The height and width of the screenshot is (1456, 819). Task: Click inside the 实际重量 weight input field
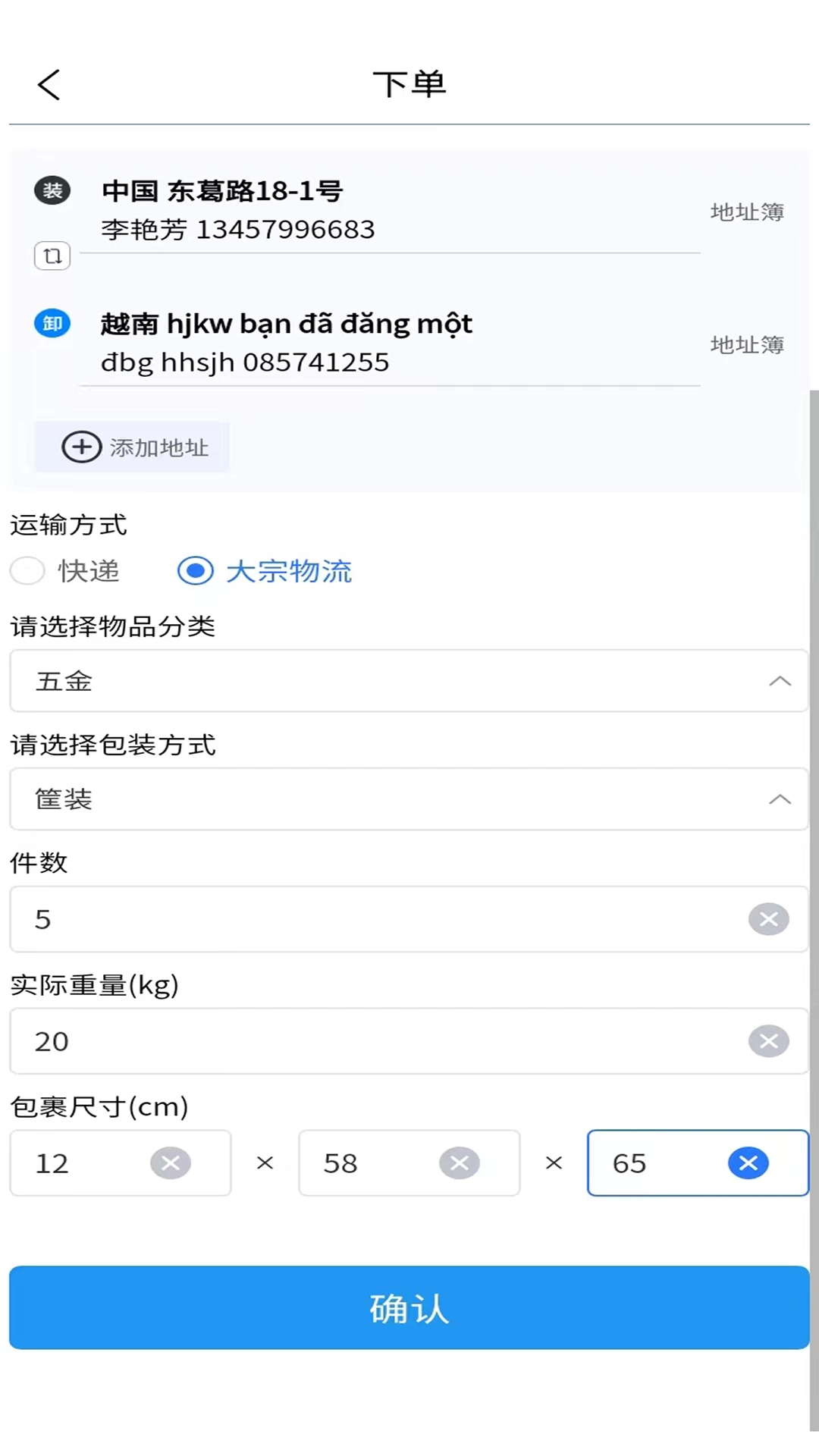pos(303,1041)
